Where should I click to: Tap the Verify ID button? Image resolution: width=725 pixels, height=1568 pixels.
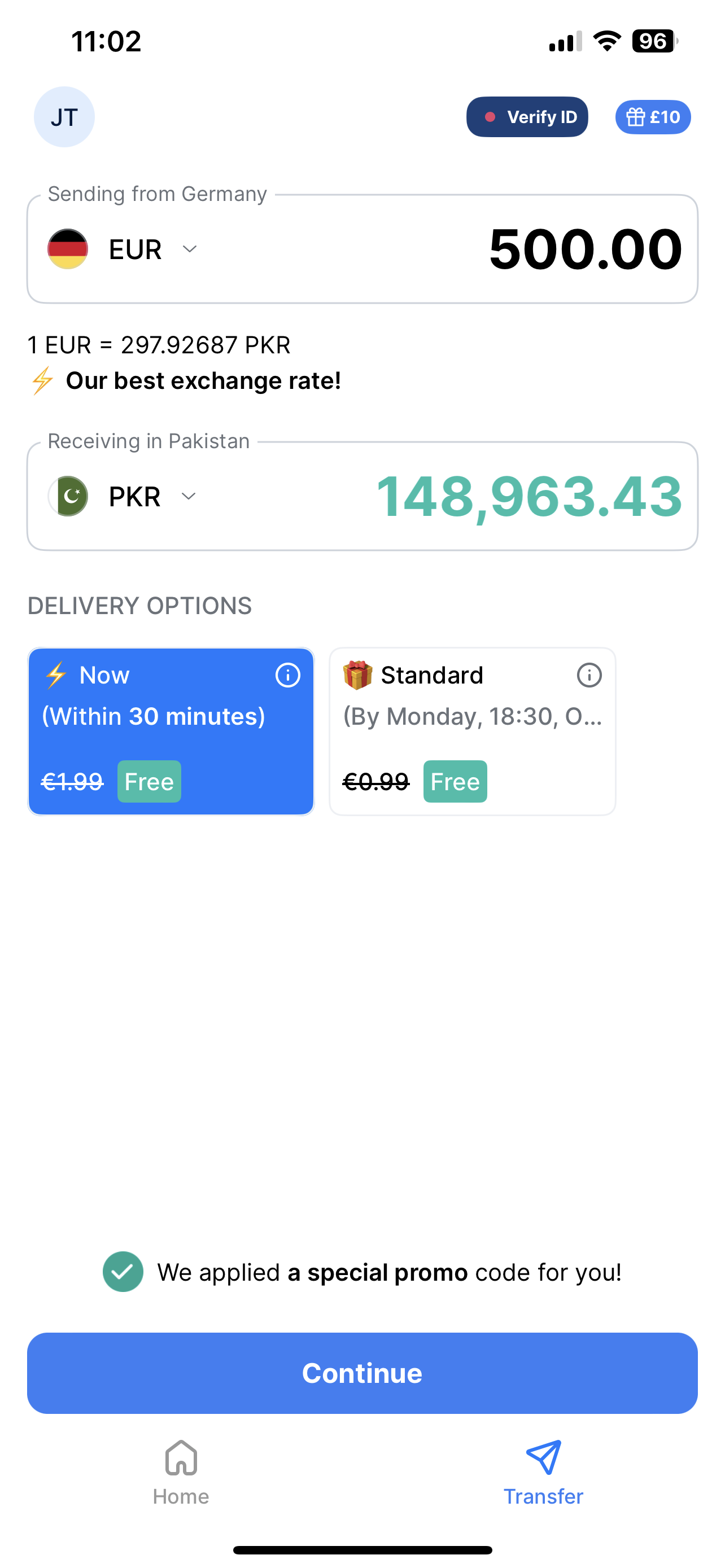click(x=527, y=117)
